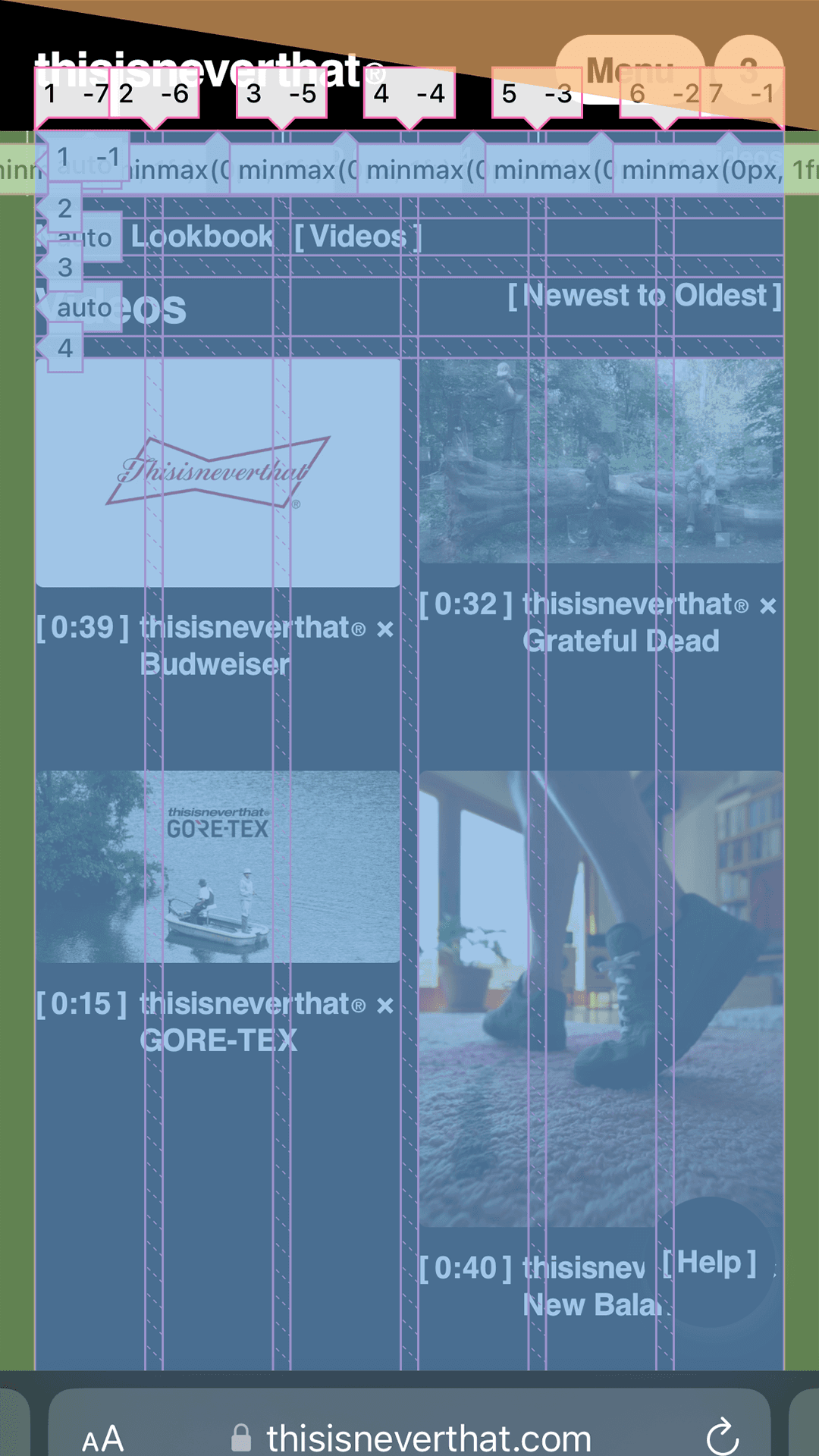This screenshot has width=819, height=1456.
Task: Open the cart counter button next to Menu
Action: 749,71
